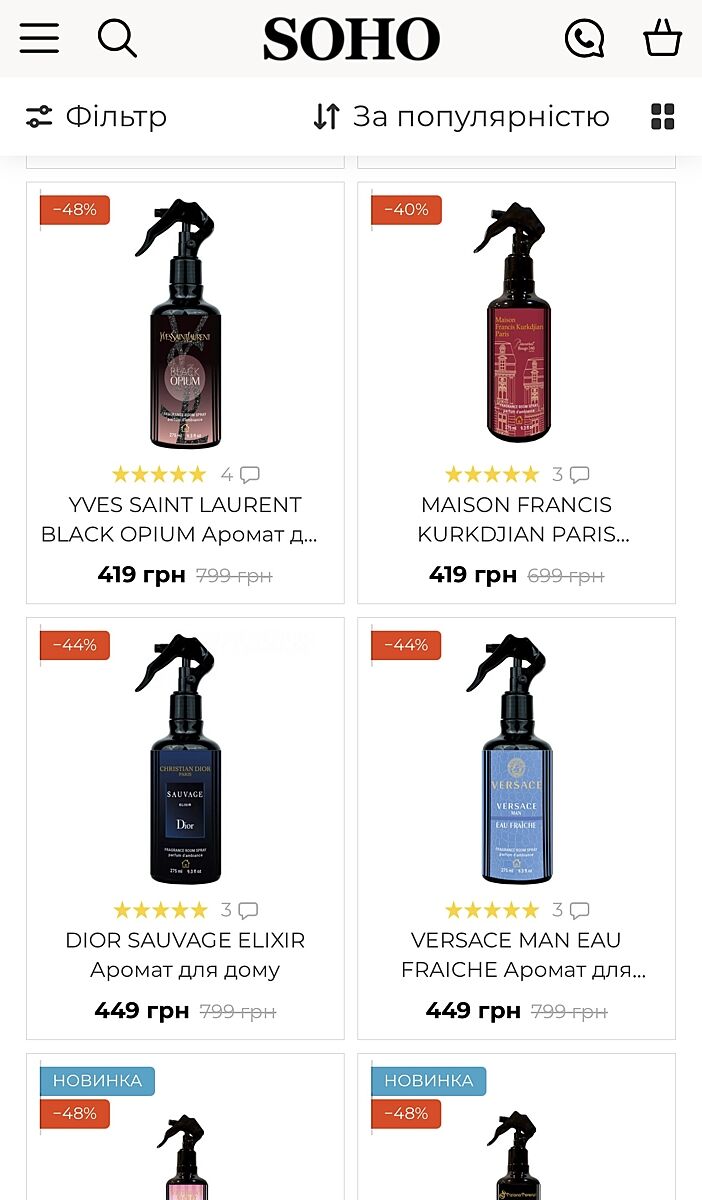Switch the product grid layout view
The height and width of the screenshot is (1200, 702).
point(662,117)
